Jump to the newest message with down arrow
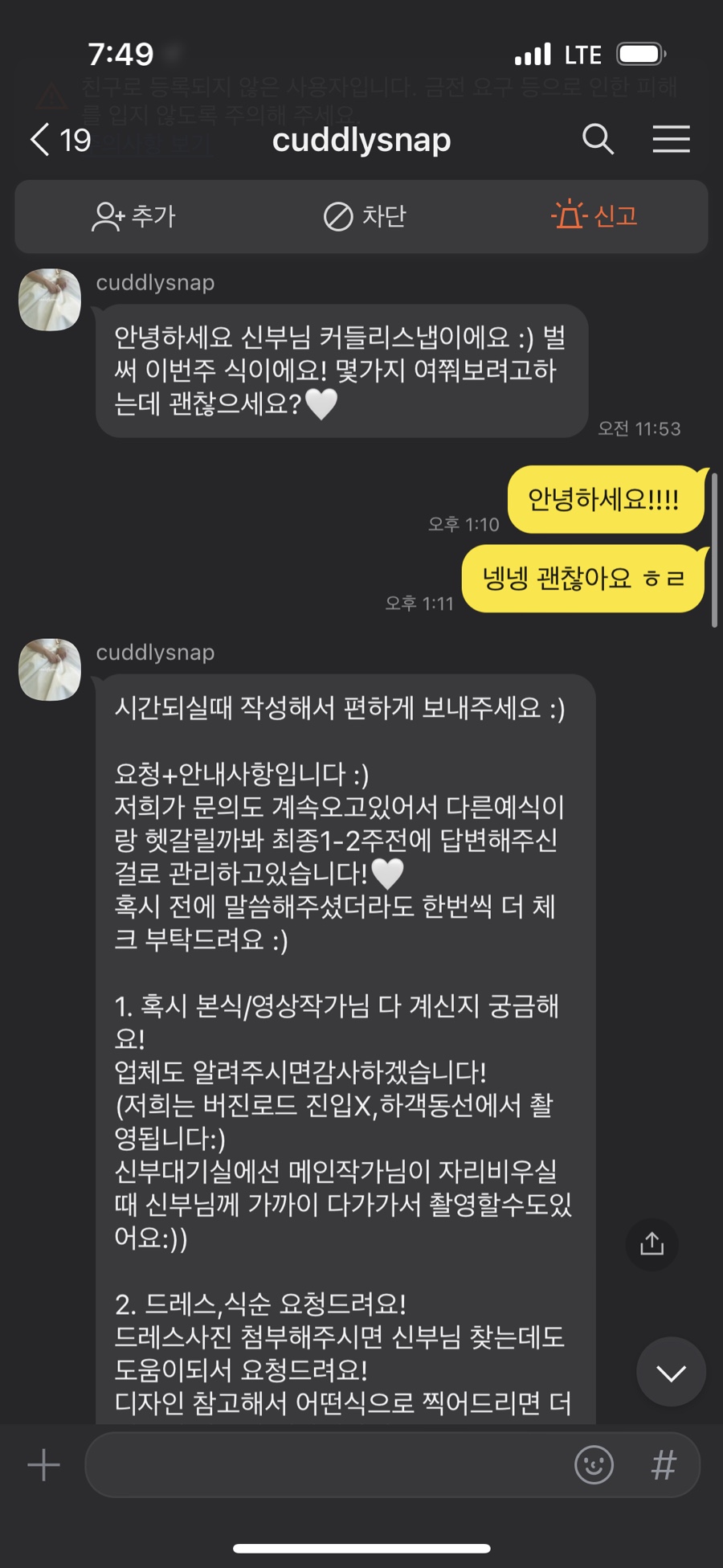This screenshot has height=1568, width=723. click(x=671, y=1372)
